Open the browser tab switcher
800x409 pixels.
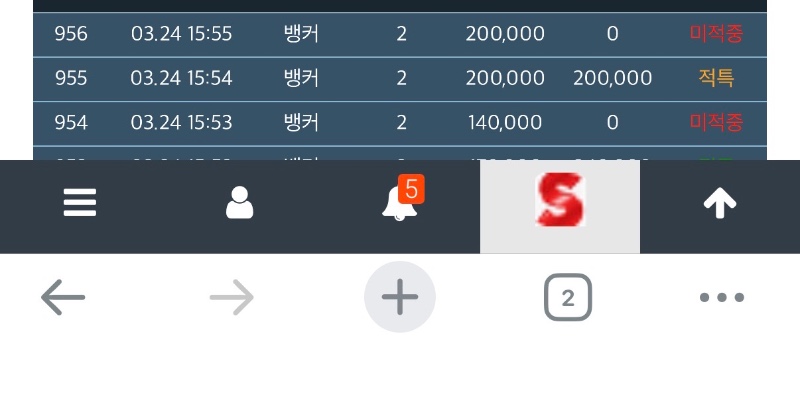[x=568, y=297]
